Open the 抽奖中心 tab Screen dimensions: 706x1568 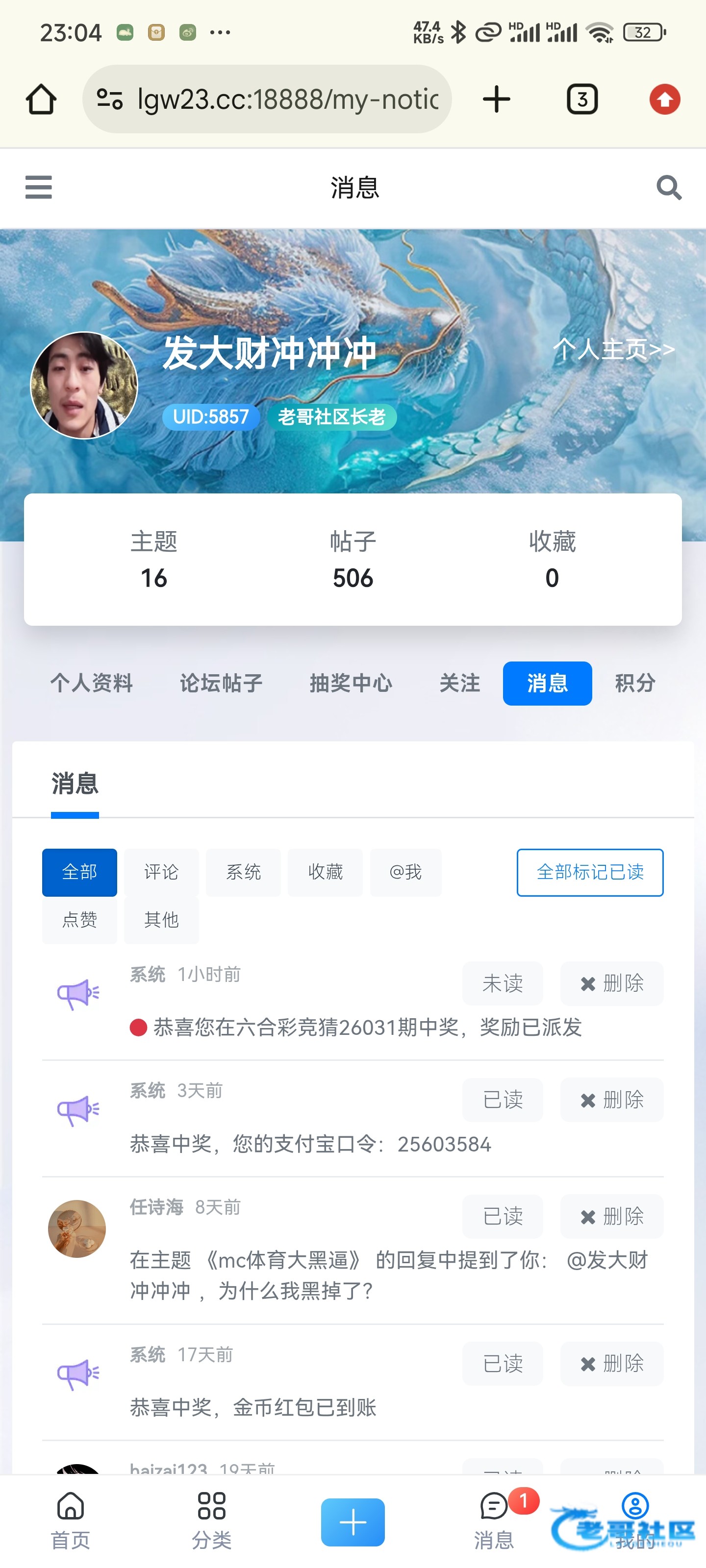coord(350,683)
